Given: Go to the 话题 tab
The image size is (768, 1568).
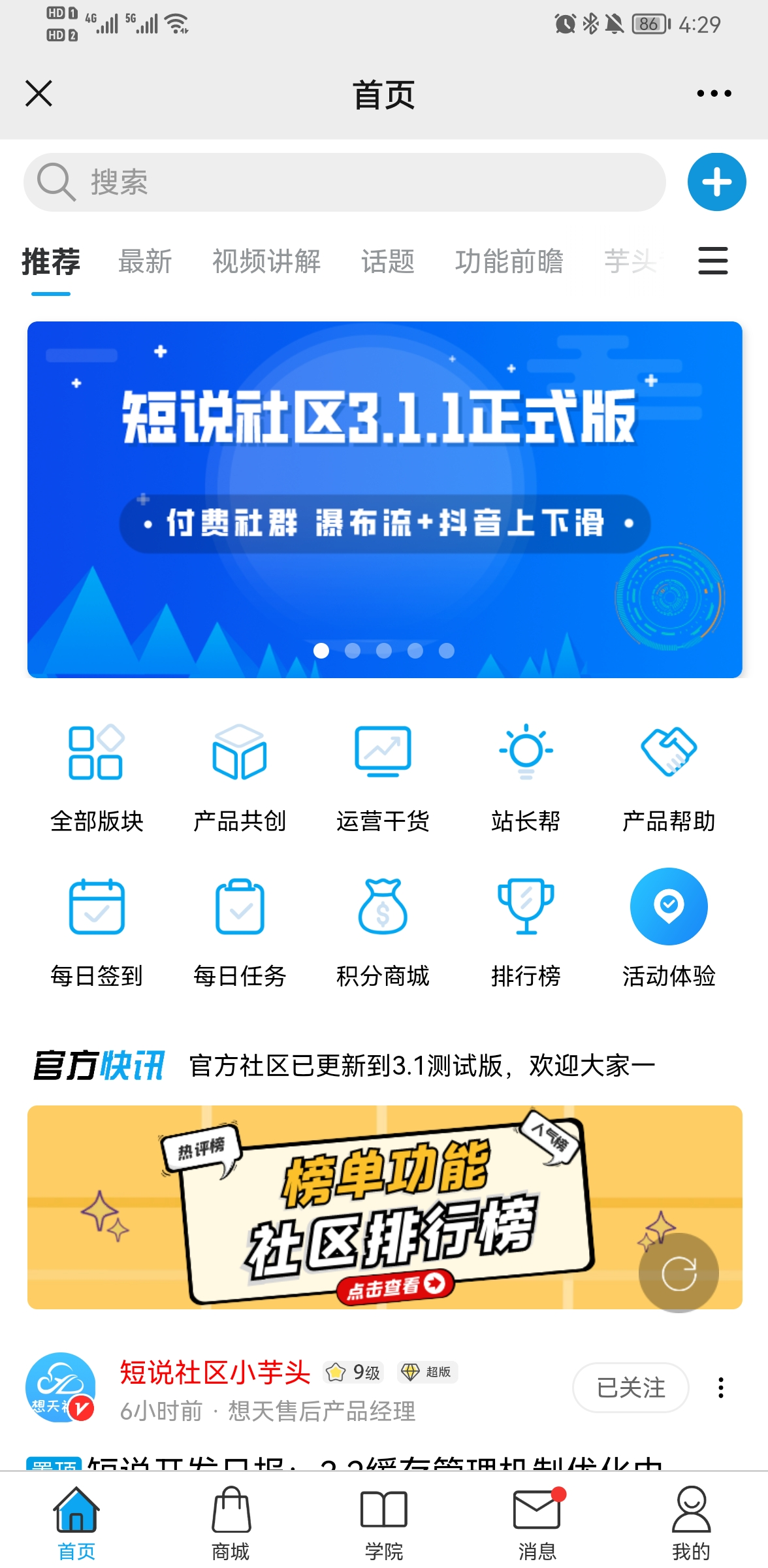Looking at the screenshot, I should (388, 262).
